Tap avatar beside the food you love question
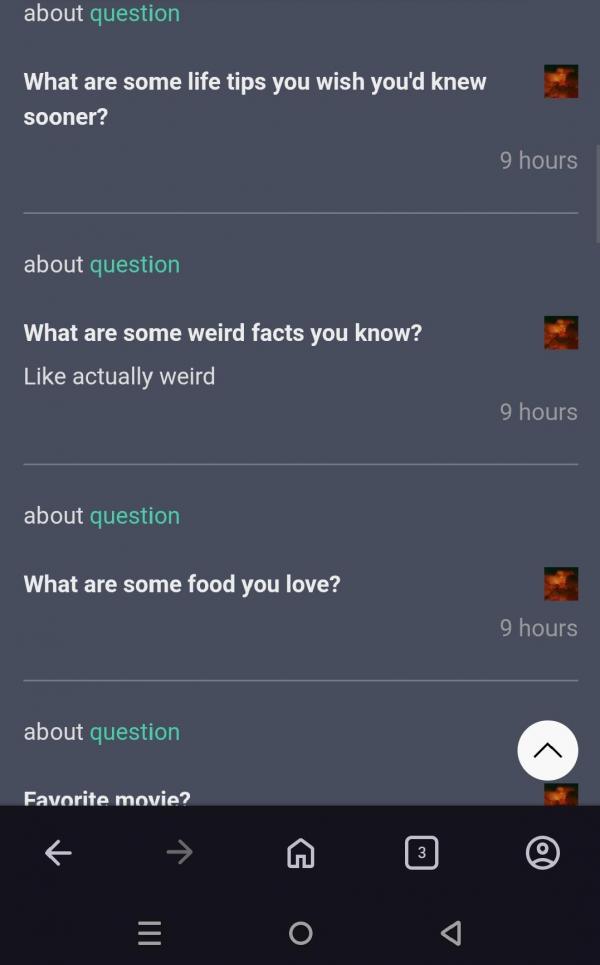The width and height of the screenshot is (600, 965). click(561, 583)
